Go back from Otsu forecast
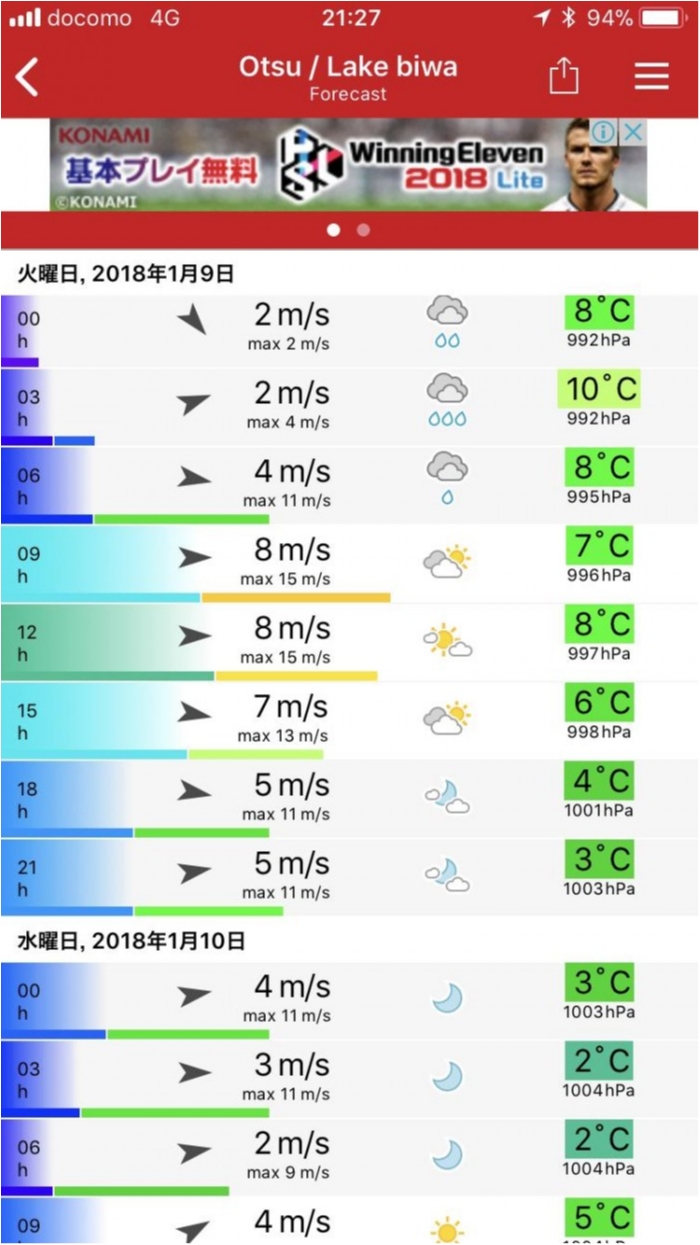The height and width of the screenshot is (1245, 700). (27, 77)
